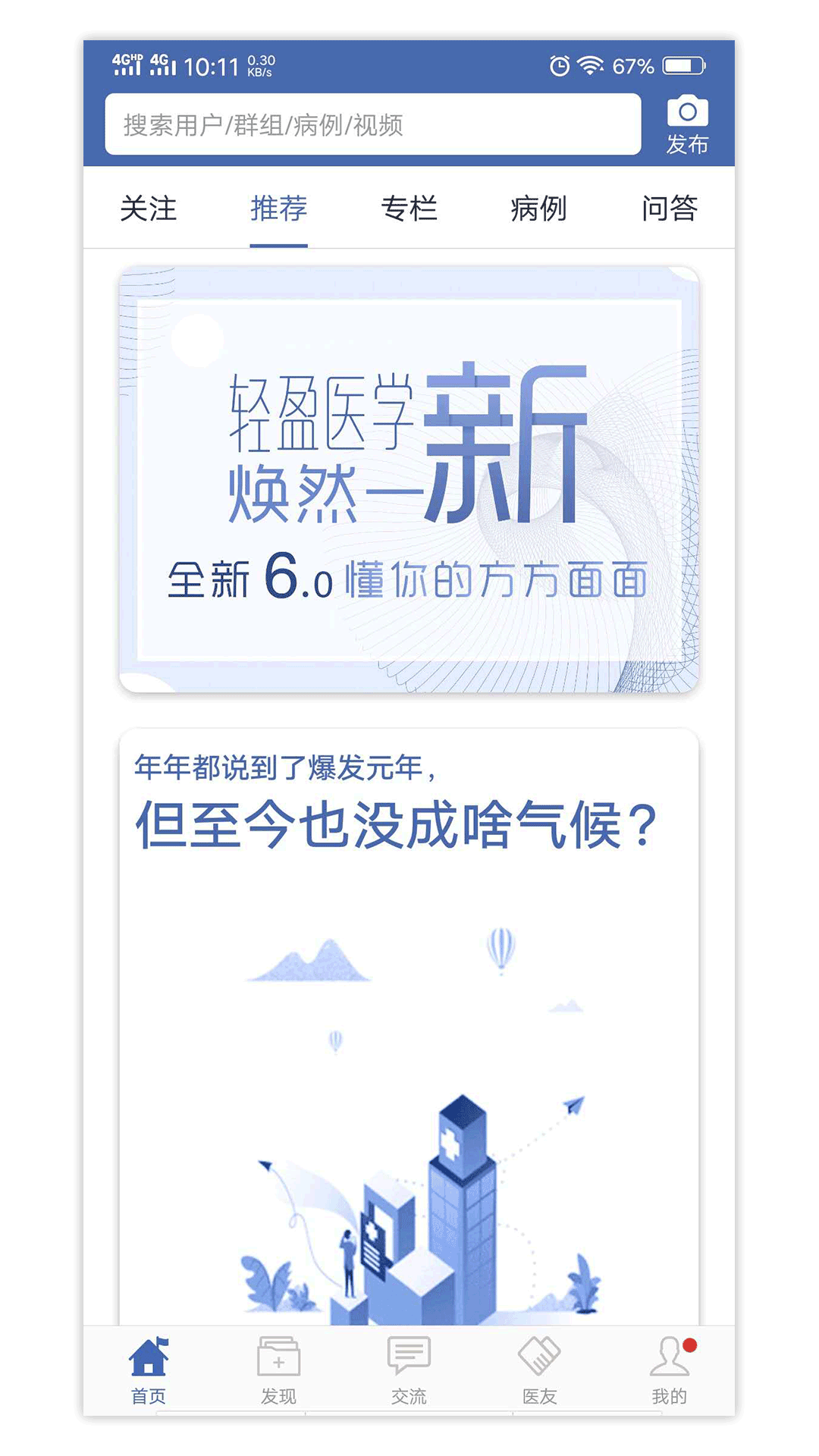
Task: Select the 推荐 tab
Action: tap(278, 209)
